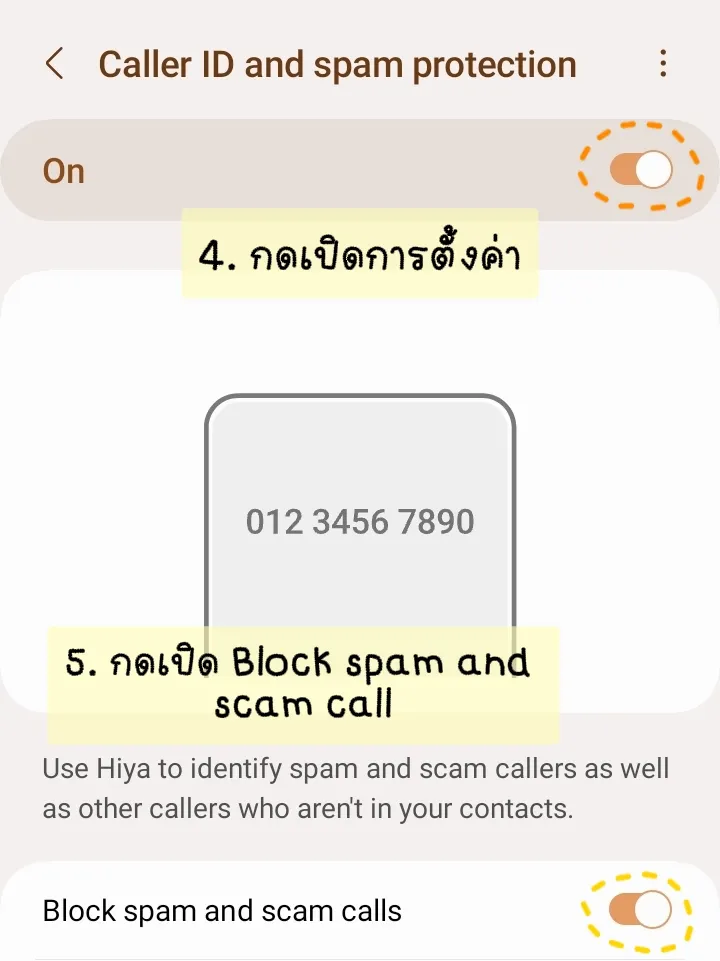This screenshot has height=961, width=720.
Task: Tap the phone number preview 012 3456 7890
Action: pos(360,521)
